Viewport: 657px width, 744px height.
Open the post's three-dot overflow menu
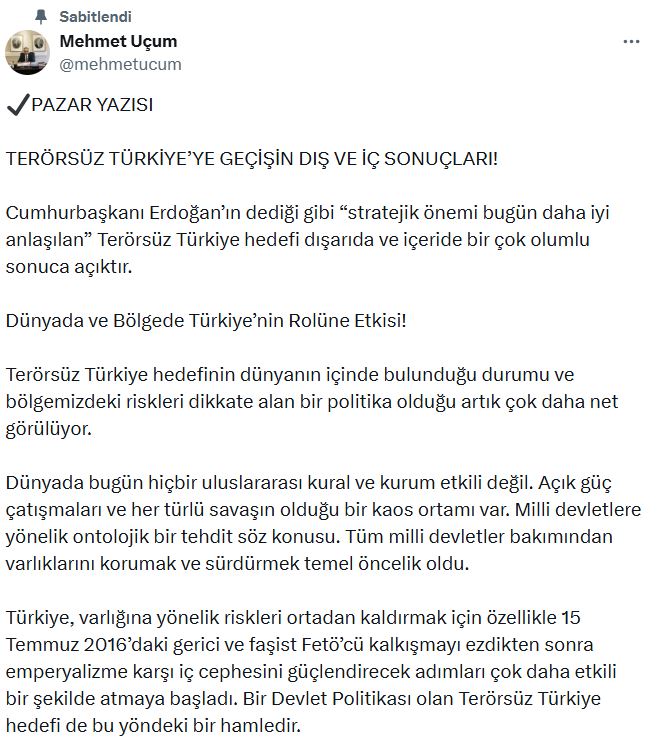pyautogui.click(x=631, y=42)
